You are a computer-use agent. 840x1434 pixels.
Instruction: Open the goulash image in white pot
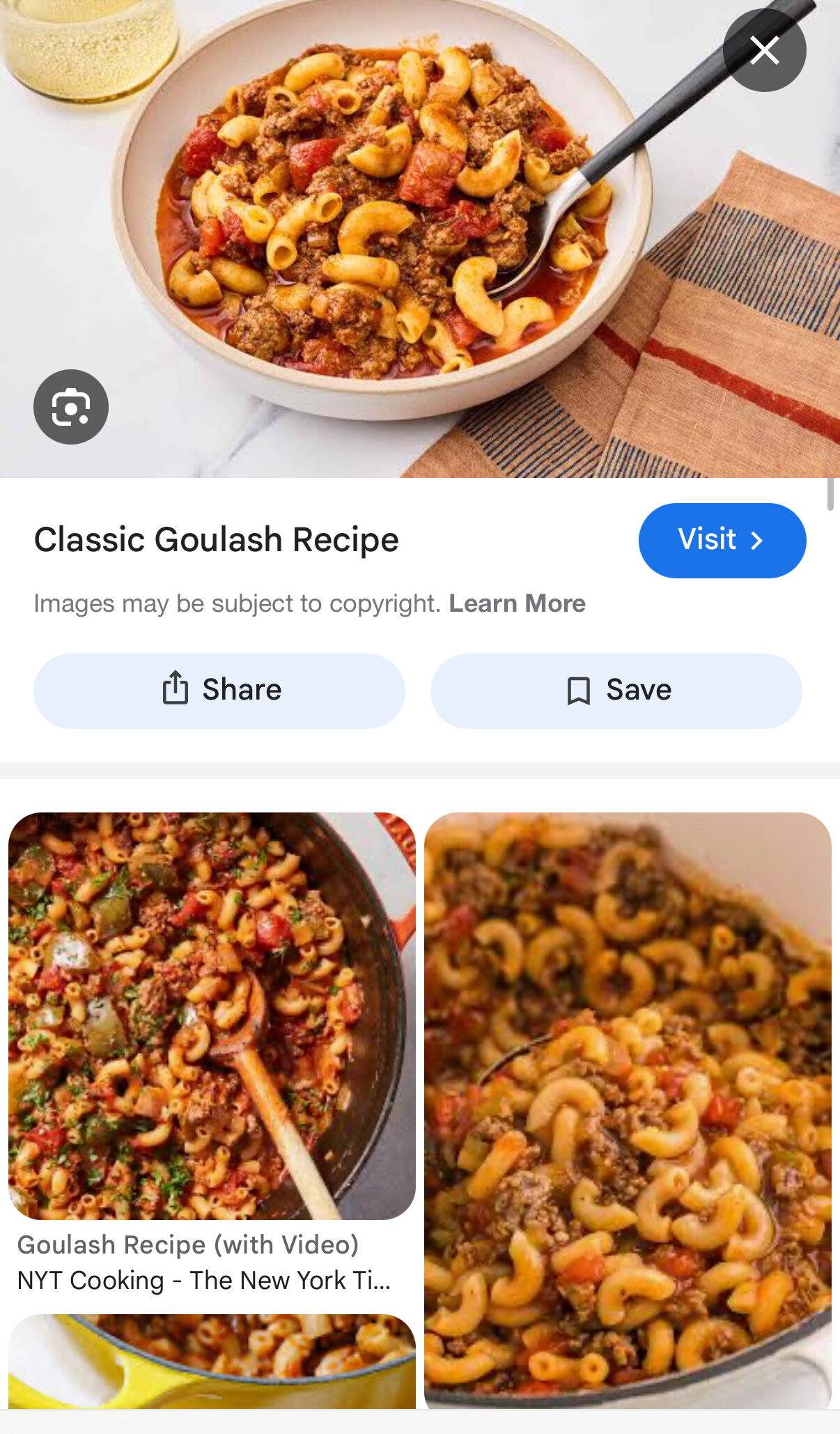[x=628, y=1108]
